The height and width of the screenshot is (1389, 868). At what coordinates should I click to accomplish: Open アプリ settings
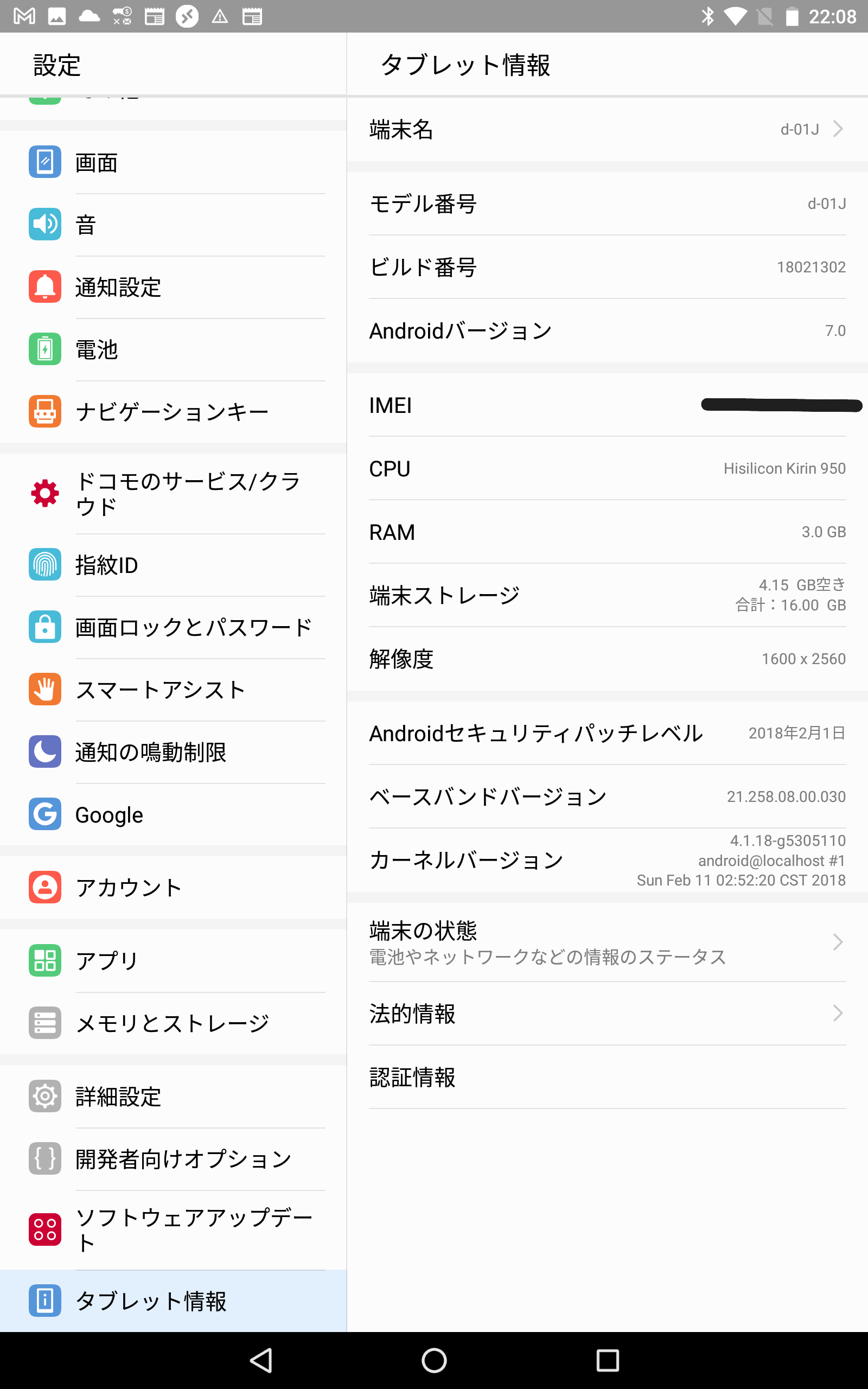pos(173,960)
